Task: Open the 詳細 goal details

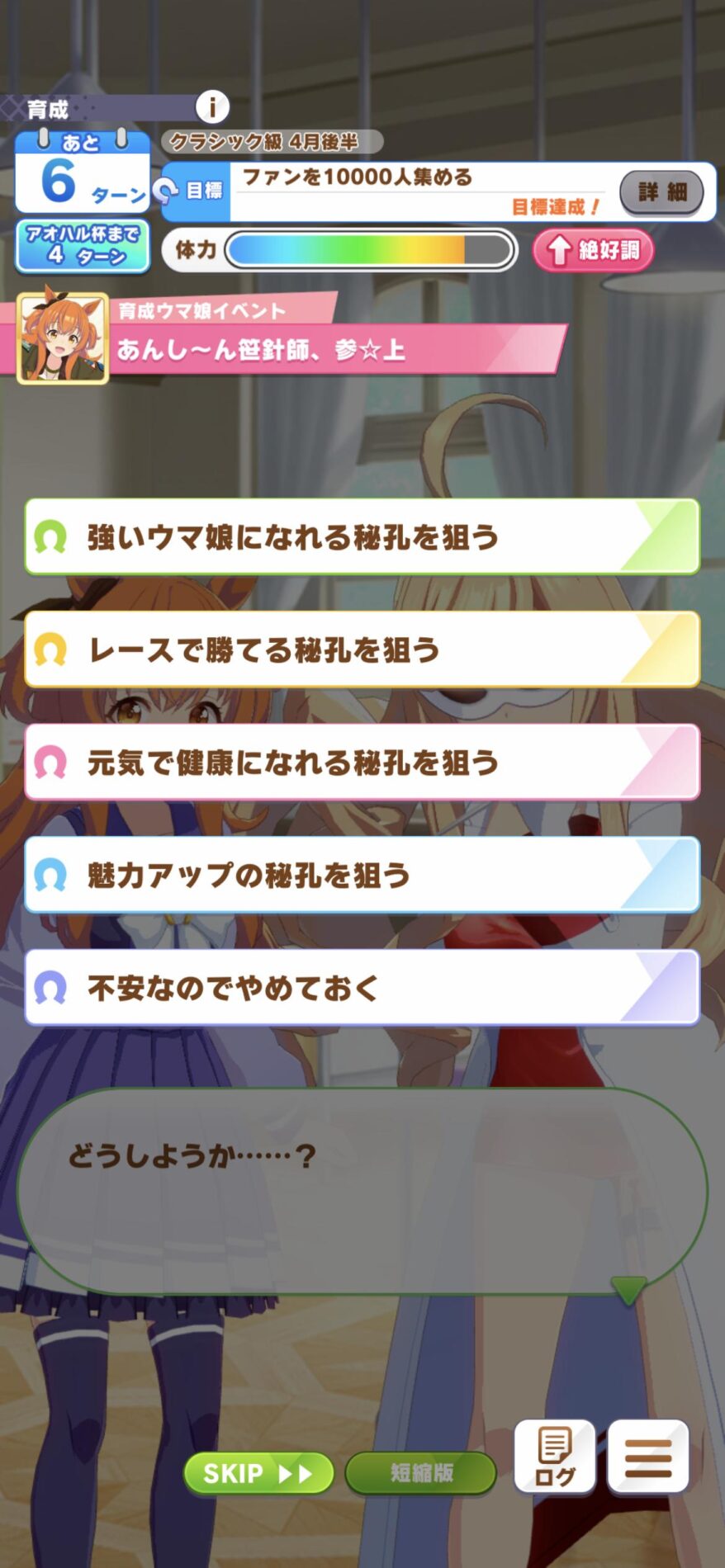Action: 661,192
